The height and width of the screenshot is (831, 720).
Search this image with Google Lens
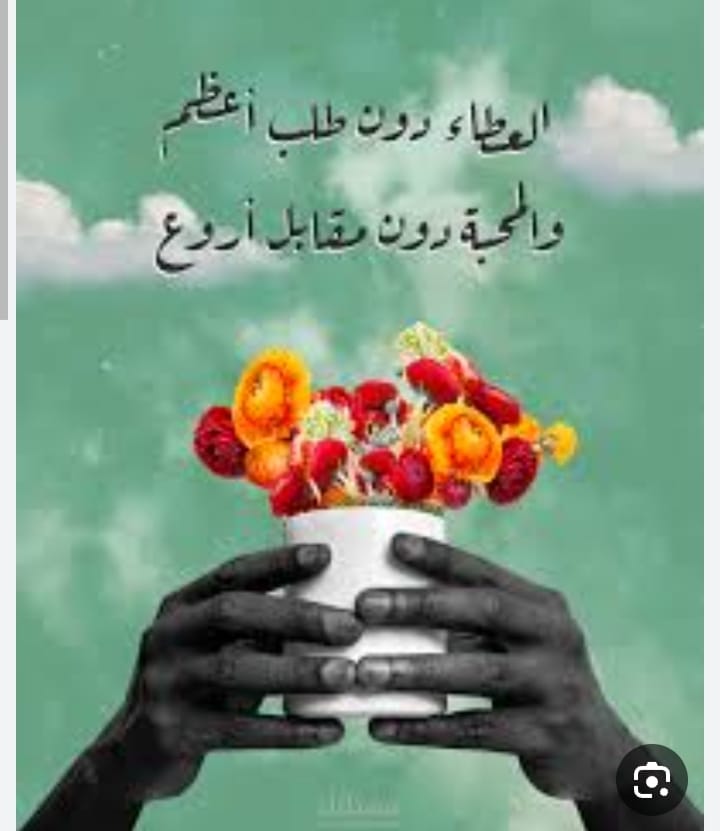click(x=651, y=779)
